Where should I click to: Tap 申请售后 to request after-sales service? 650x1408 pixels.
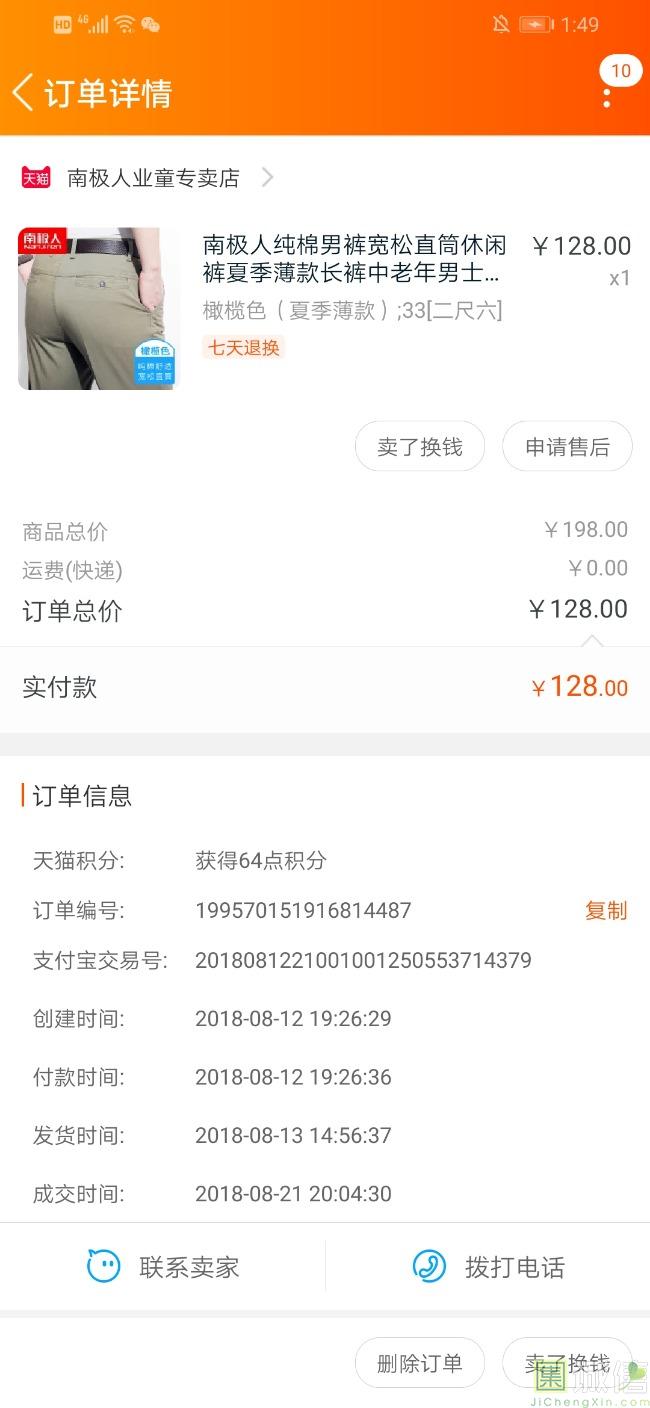point(567,447)
